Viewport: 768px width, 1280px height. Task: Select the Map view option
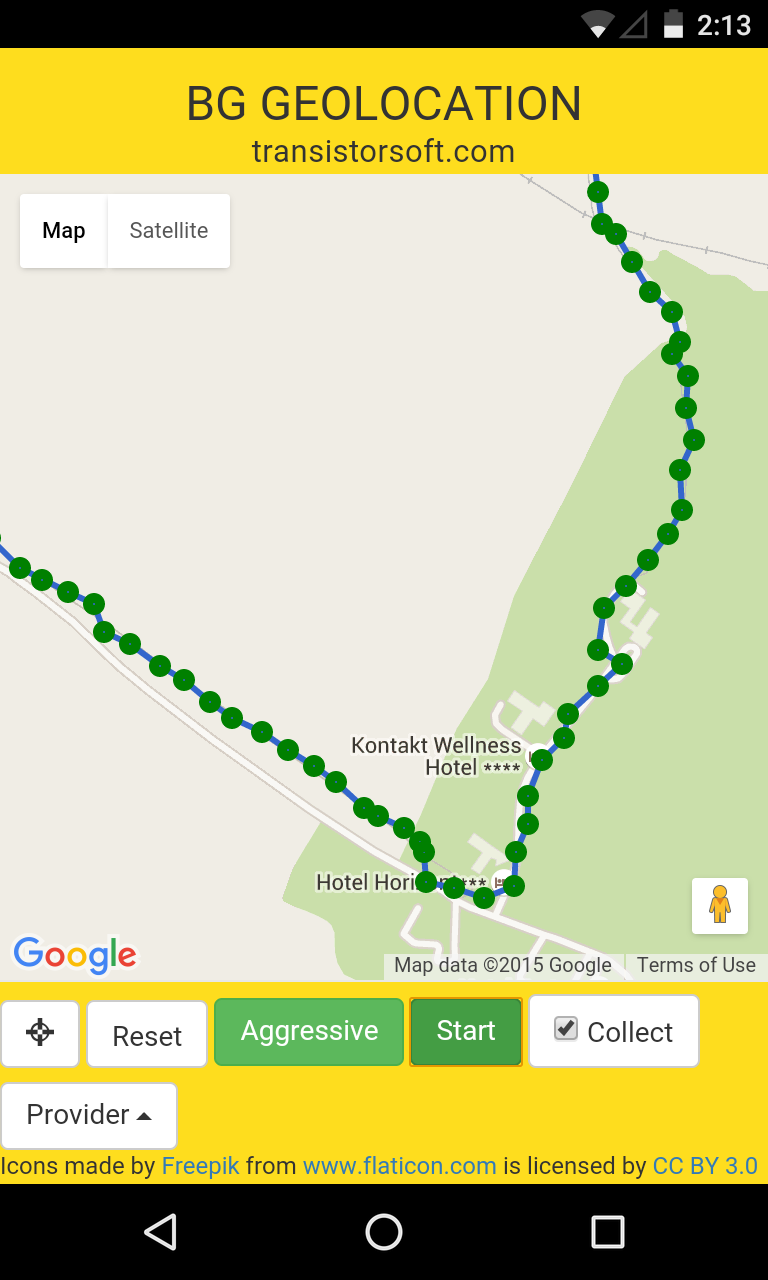(63, 231)
